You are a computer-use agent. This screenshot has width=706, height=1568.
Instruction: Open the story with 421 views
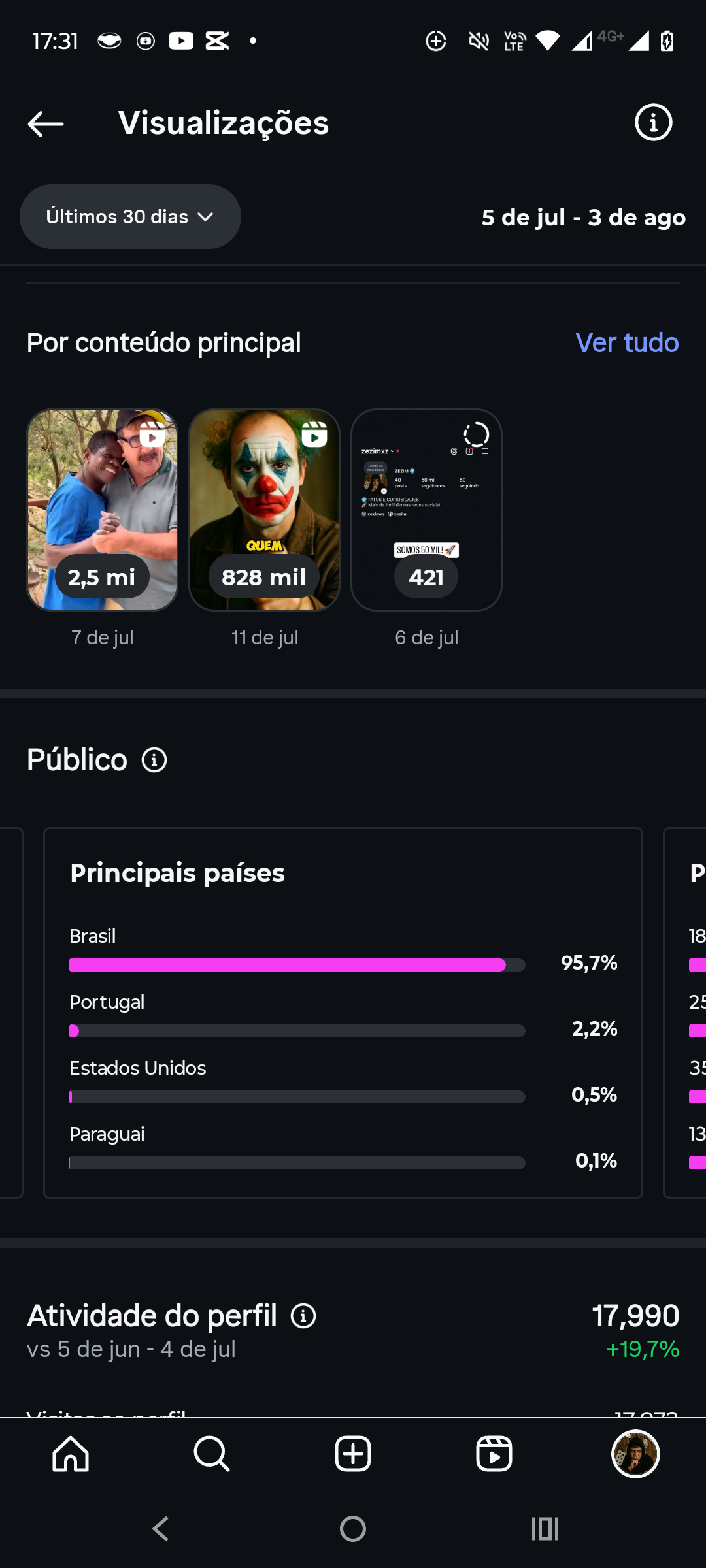pyautogui.click(x=426, y=510)
